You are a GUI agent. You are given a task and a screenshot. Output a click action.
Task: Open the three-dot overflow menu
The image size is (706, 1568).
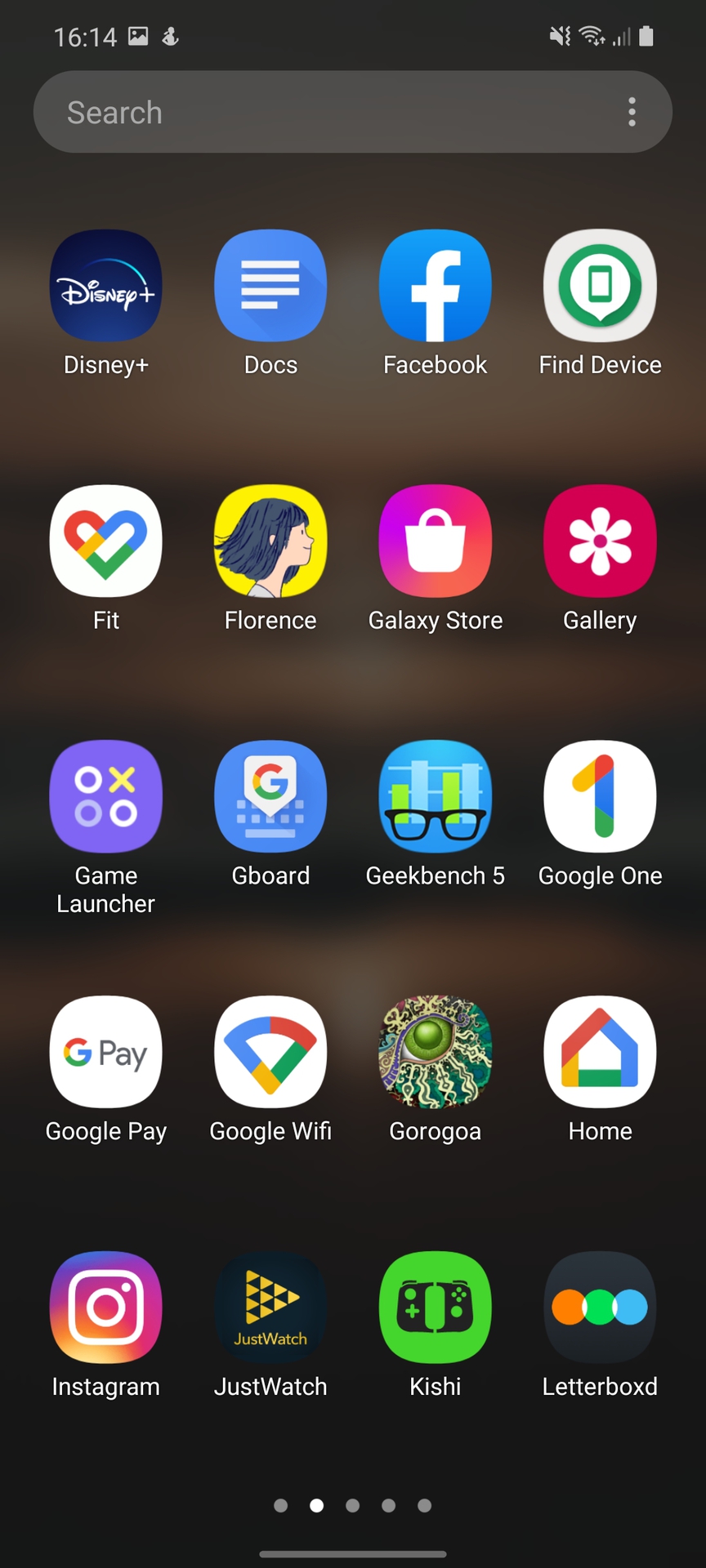tap(632, 112)
